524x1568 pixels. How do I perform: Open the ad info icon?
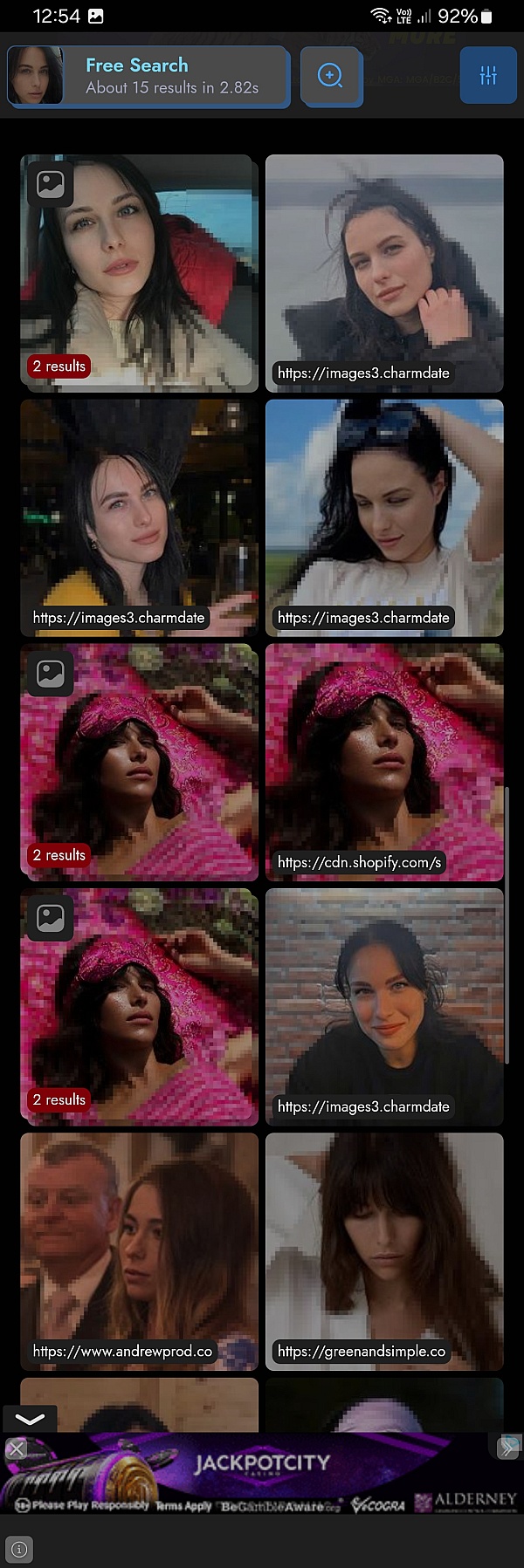pos(19,1550)
